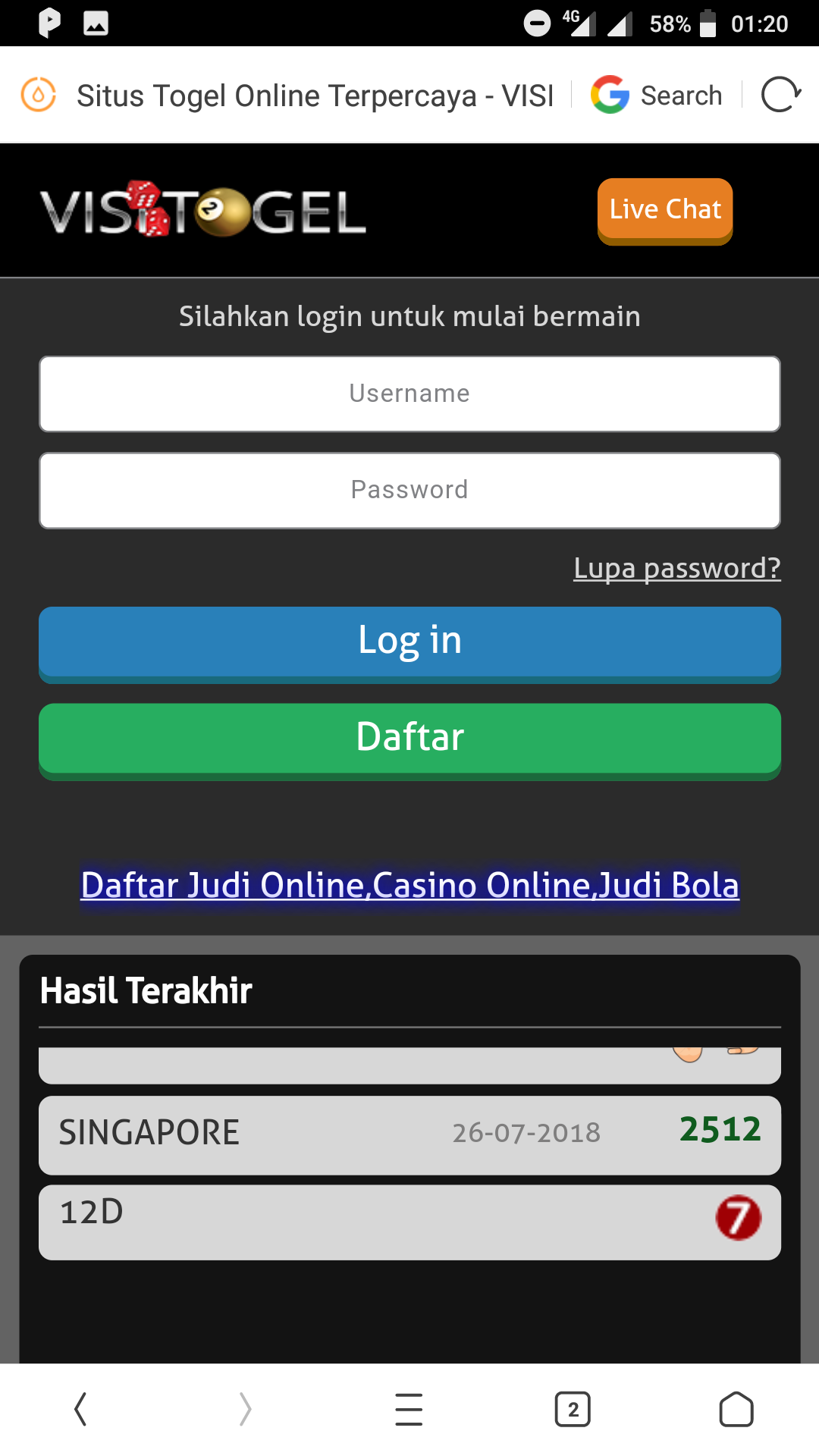The width and height of the screenshot is (819, 1456).
Task: Open the tabs switcher showing 2
Action: click(573, 1410)
